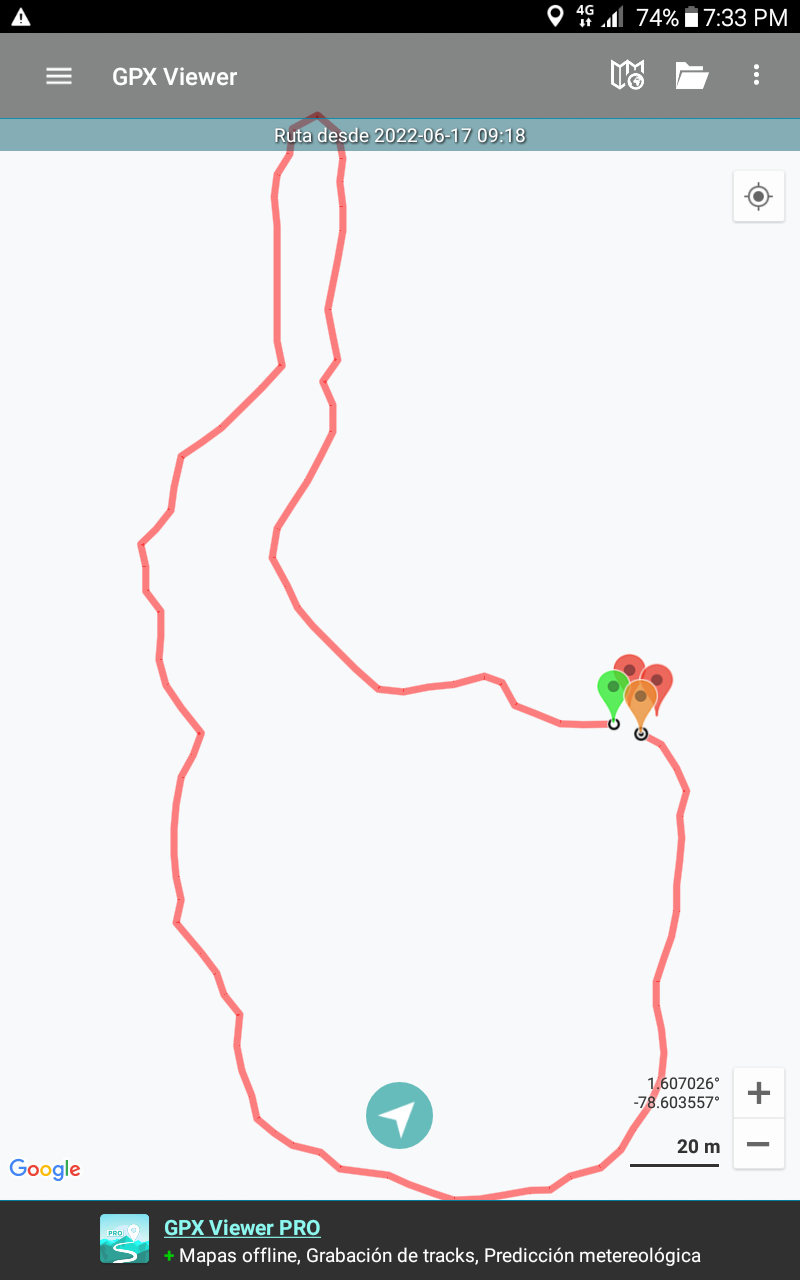Select the green waypoint marker
This screenshot has height=1280, width=800.
(612, 690)
